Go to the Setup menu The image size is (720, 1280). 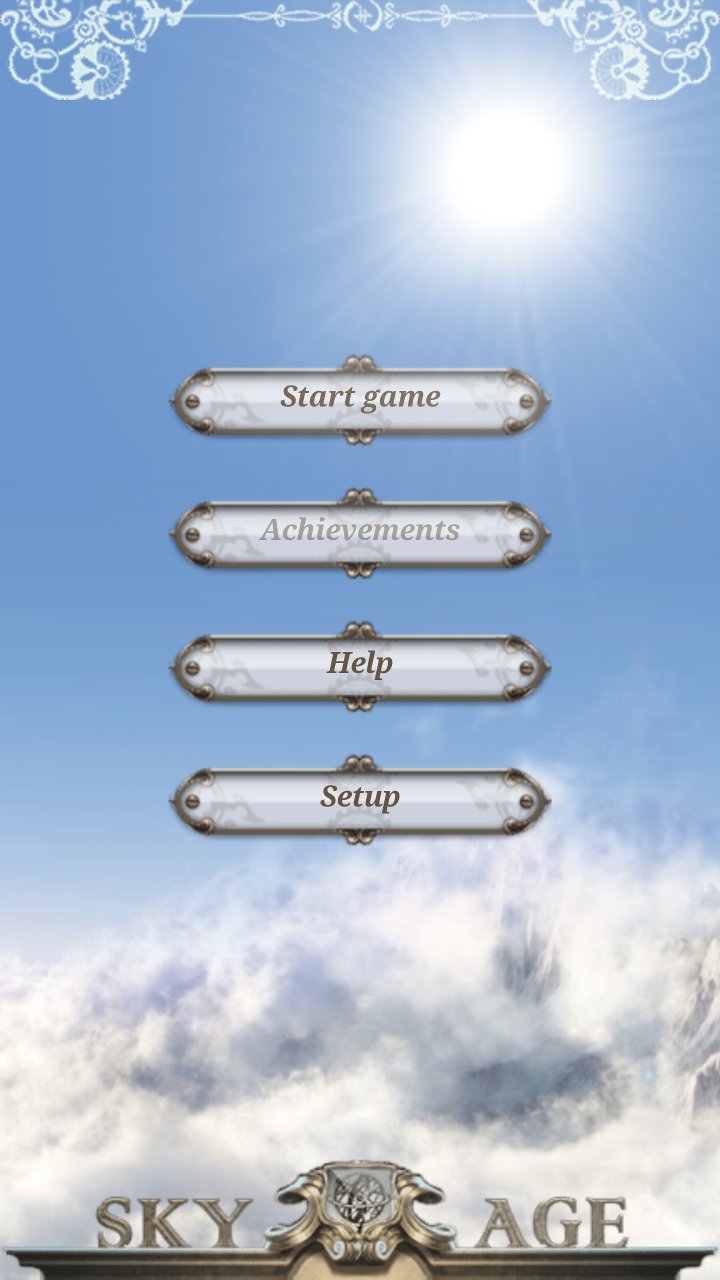tap(360, 798)
